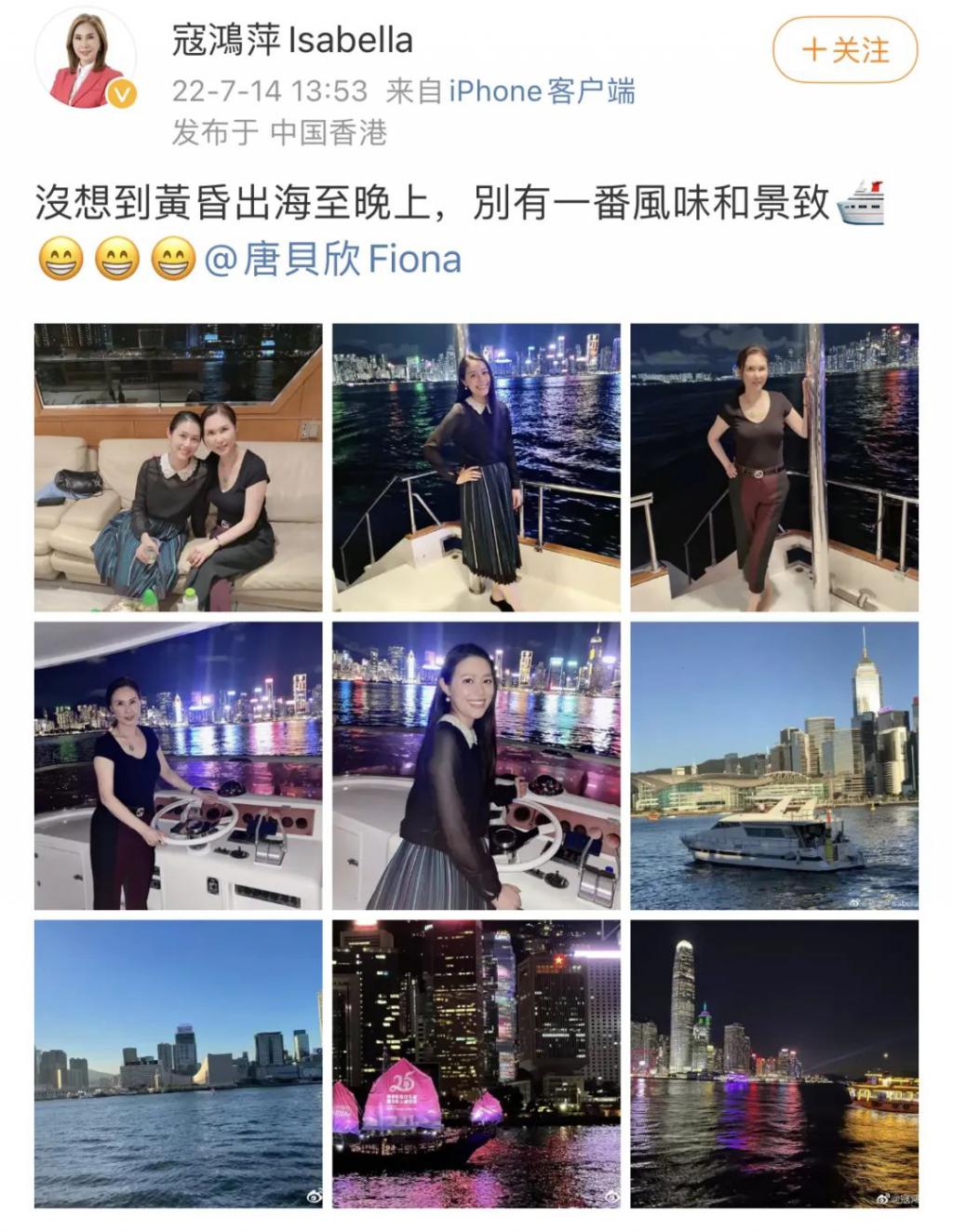View daytime photo of the white yacht
Screen dimensions: 953x1232
[x=774, y=765]
